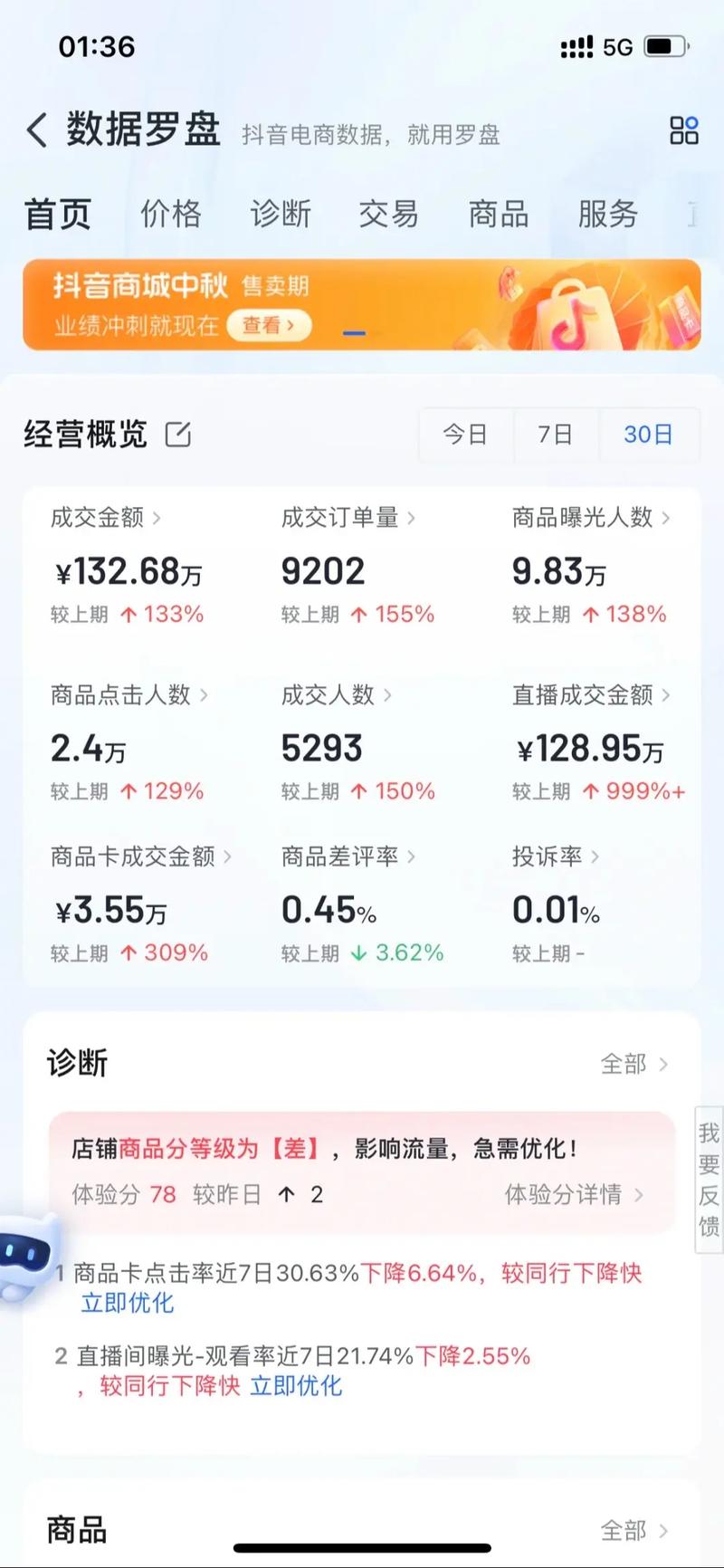Open 投诉率 details via its arrow

point(595,856)
